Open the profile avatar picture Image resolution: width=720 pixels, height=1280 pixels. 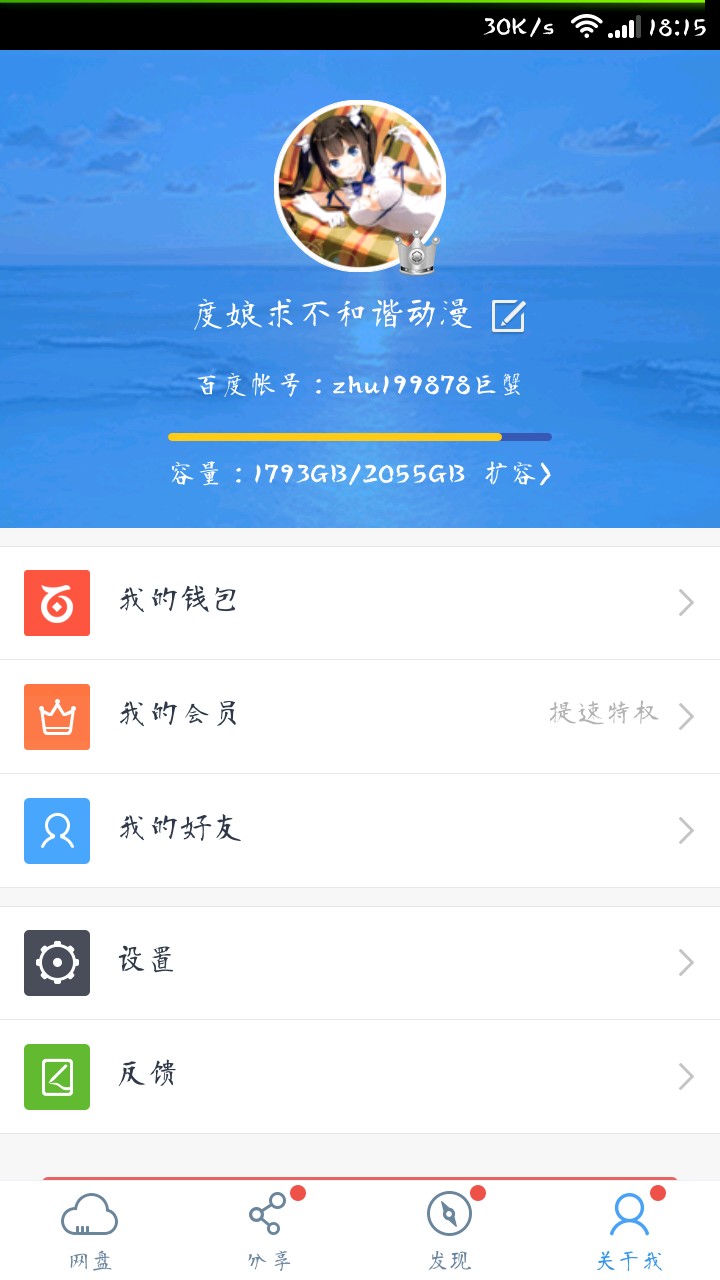360,186
